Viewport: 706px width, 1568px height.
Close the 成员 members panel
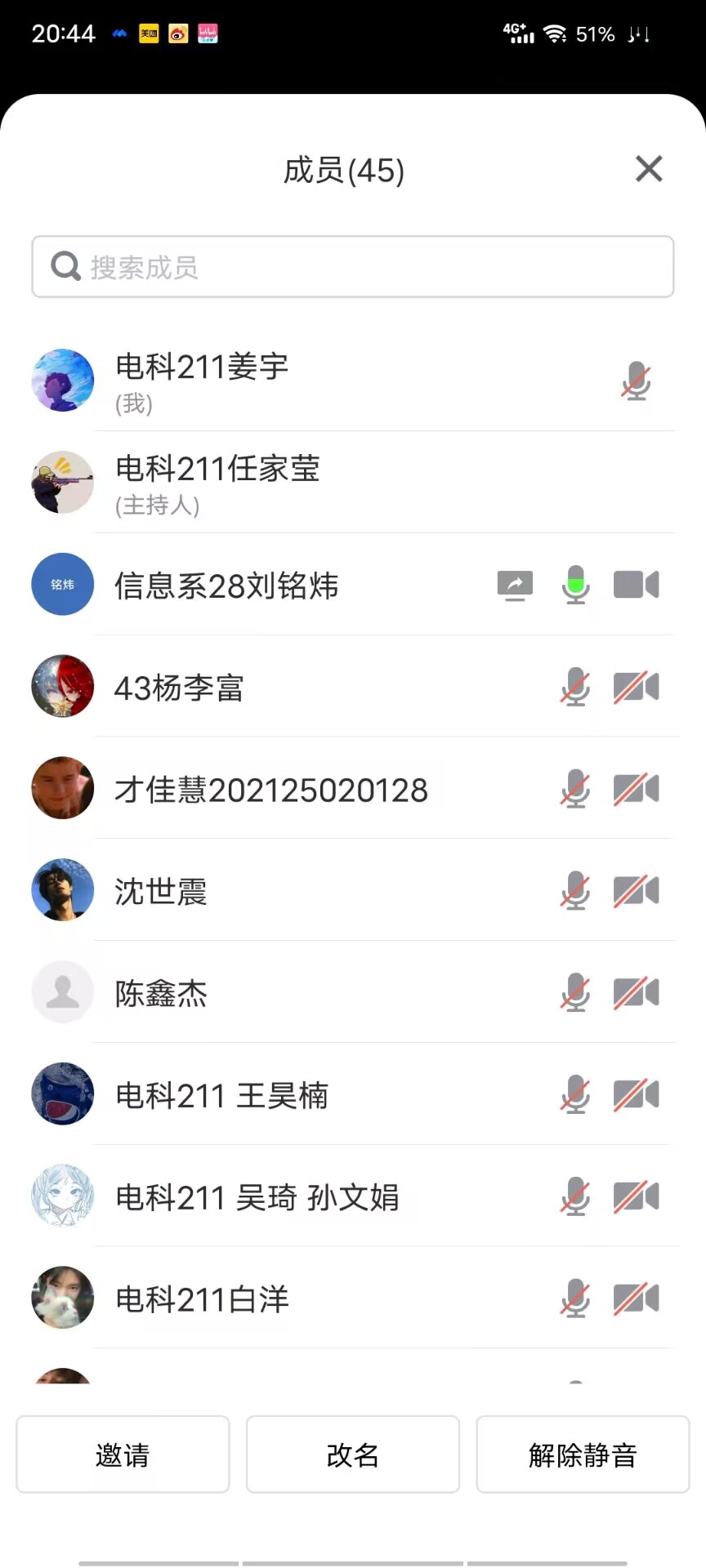click(649, 169)
